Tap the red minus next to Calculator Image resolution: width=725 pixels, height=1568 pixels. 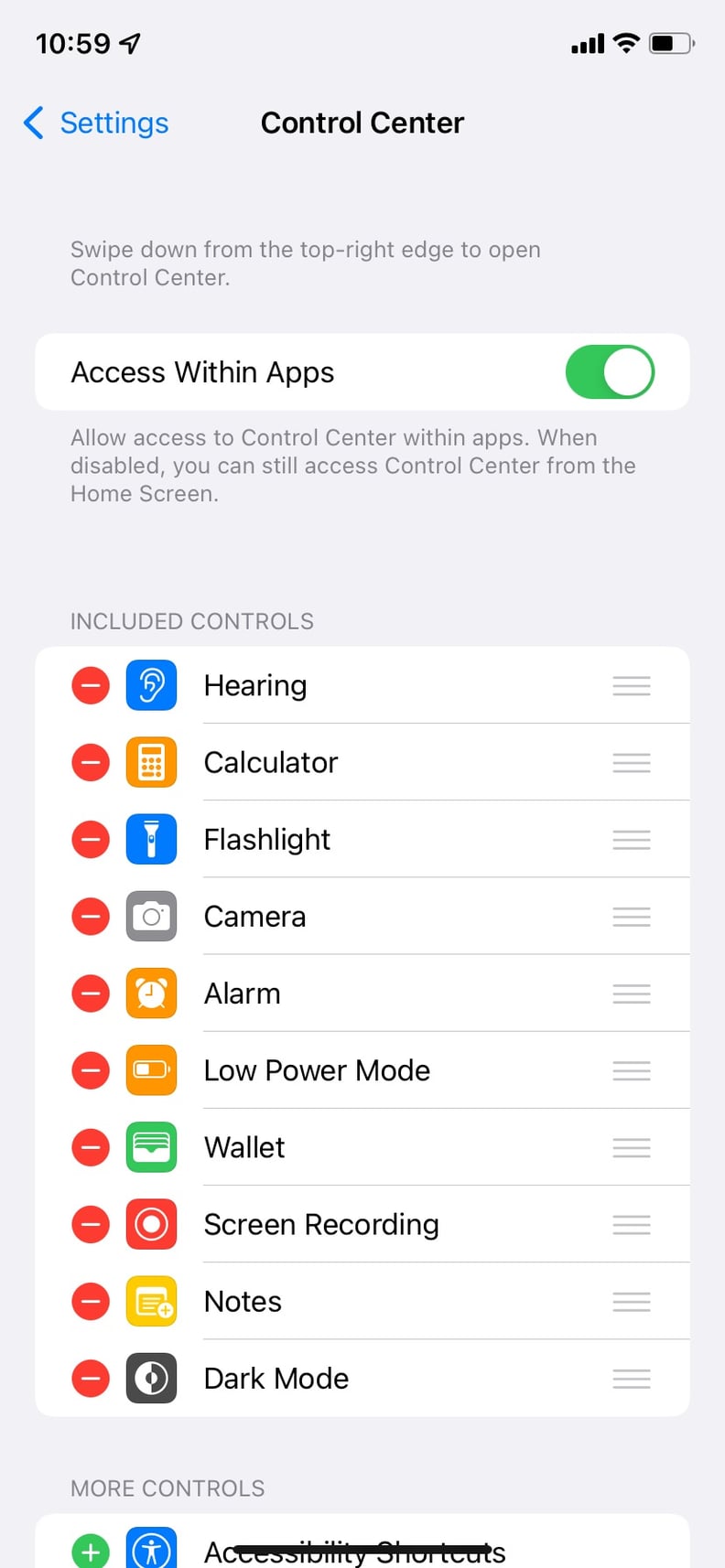[91, 762]
